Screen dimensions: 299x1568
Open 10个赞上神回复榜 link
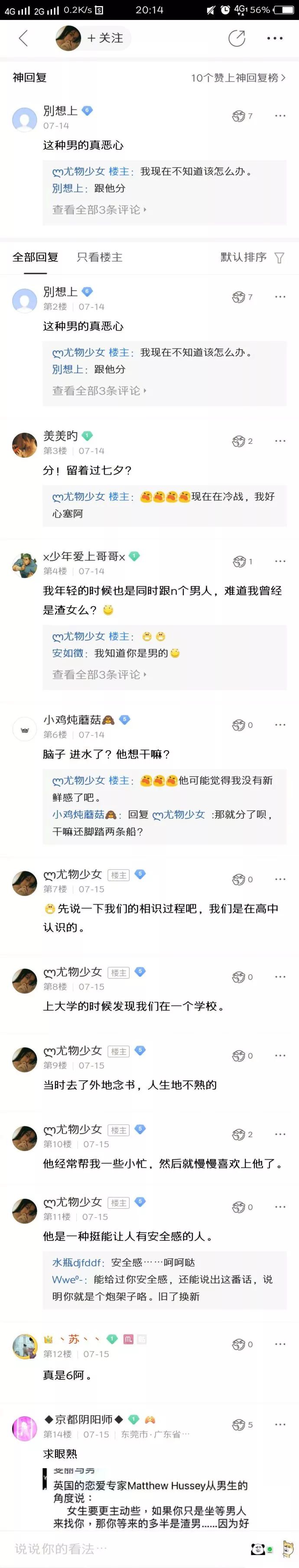(x=237, y=77)
